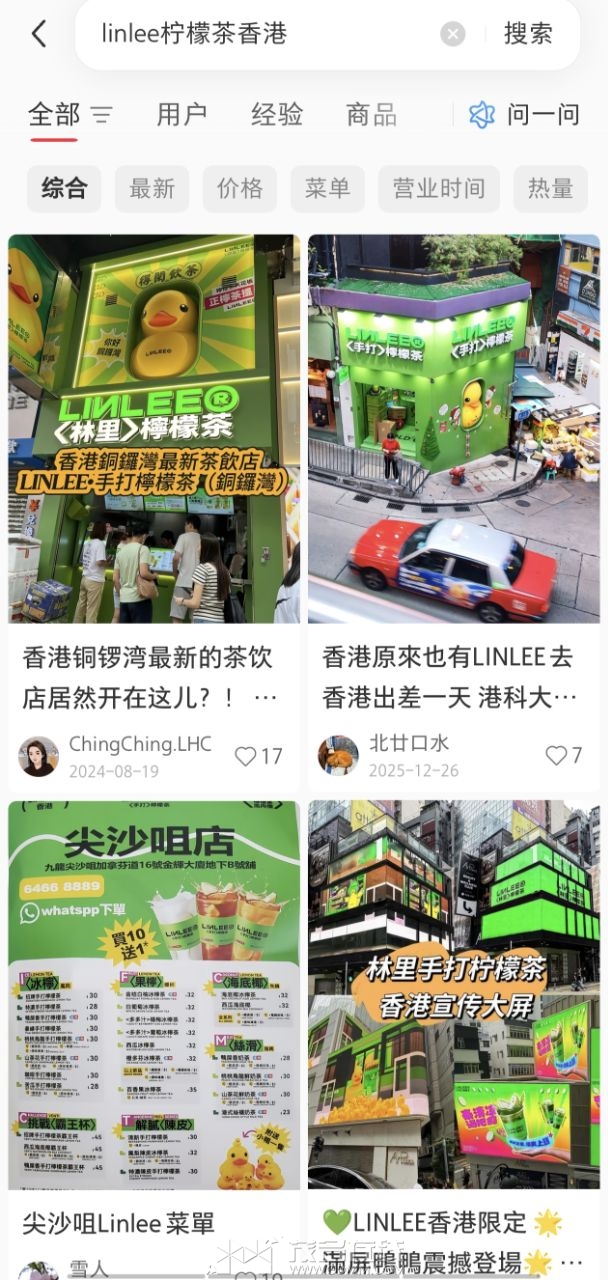Clear the search query text
The image size is (608, 1280).
pyautogui.click(x=453, y=34)
